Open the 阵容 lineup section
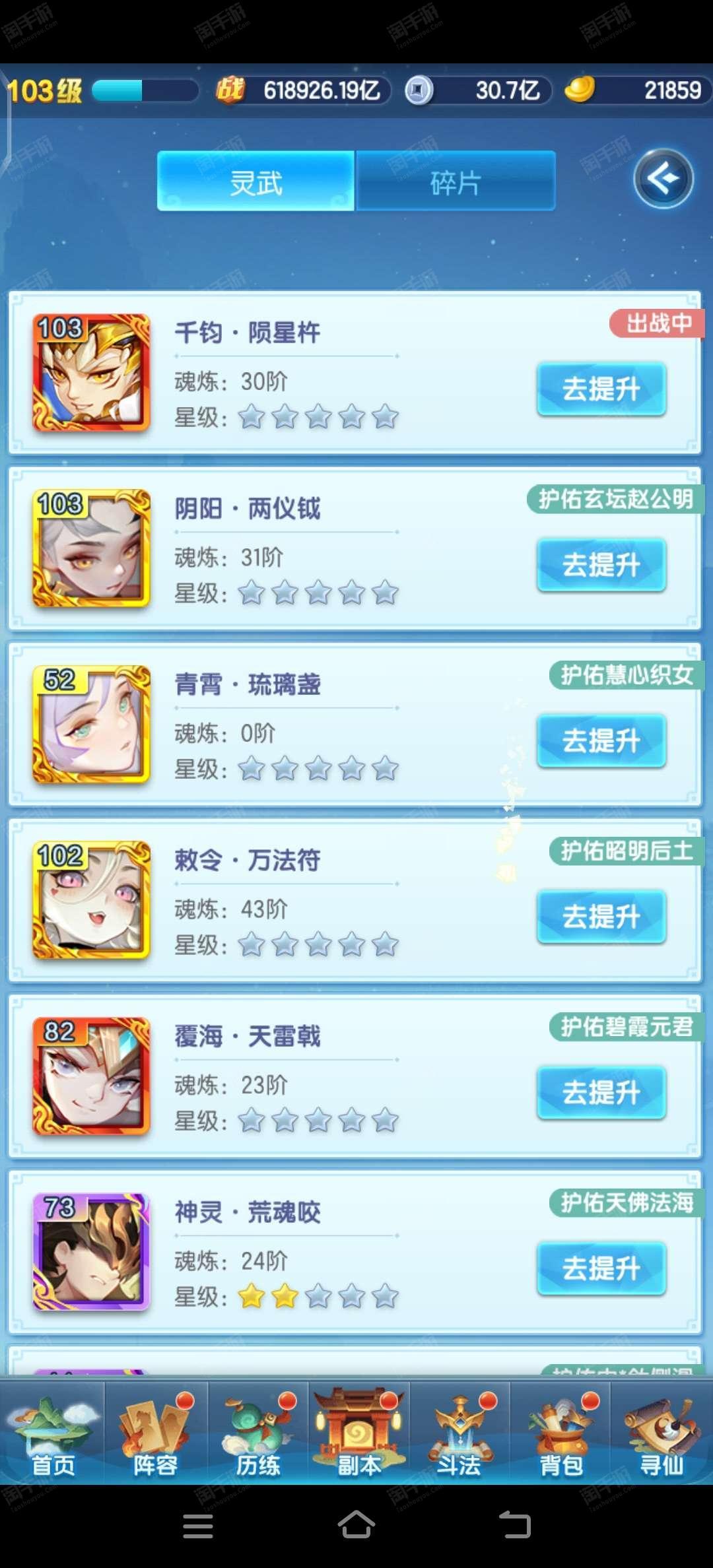 [156, 1433]
